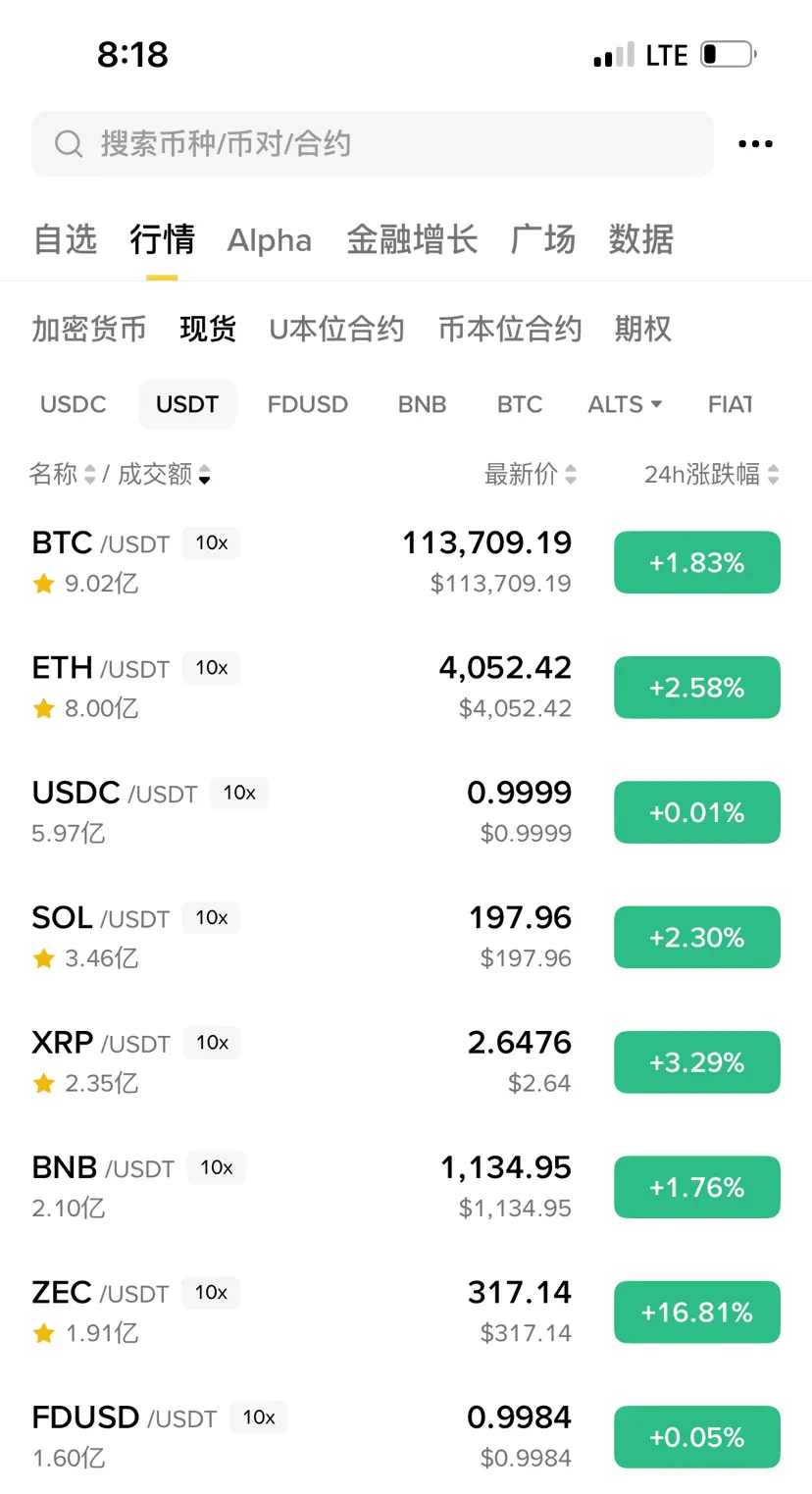Switch to the 自选 favorites tab
The image size is (812, 1494).
[x=65, y=239]
